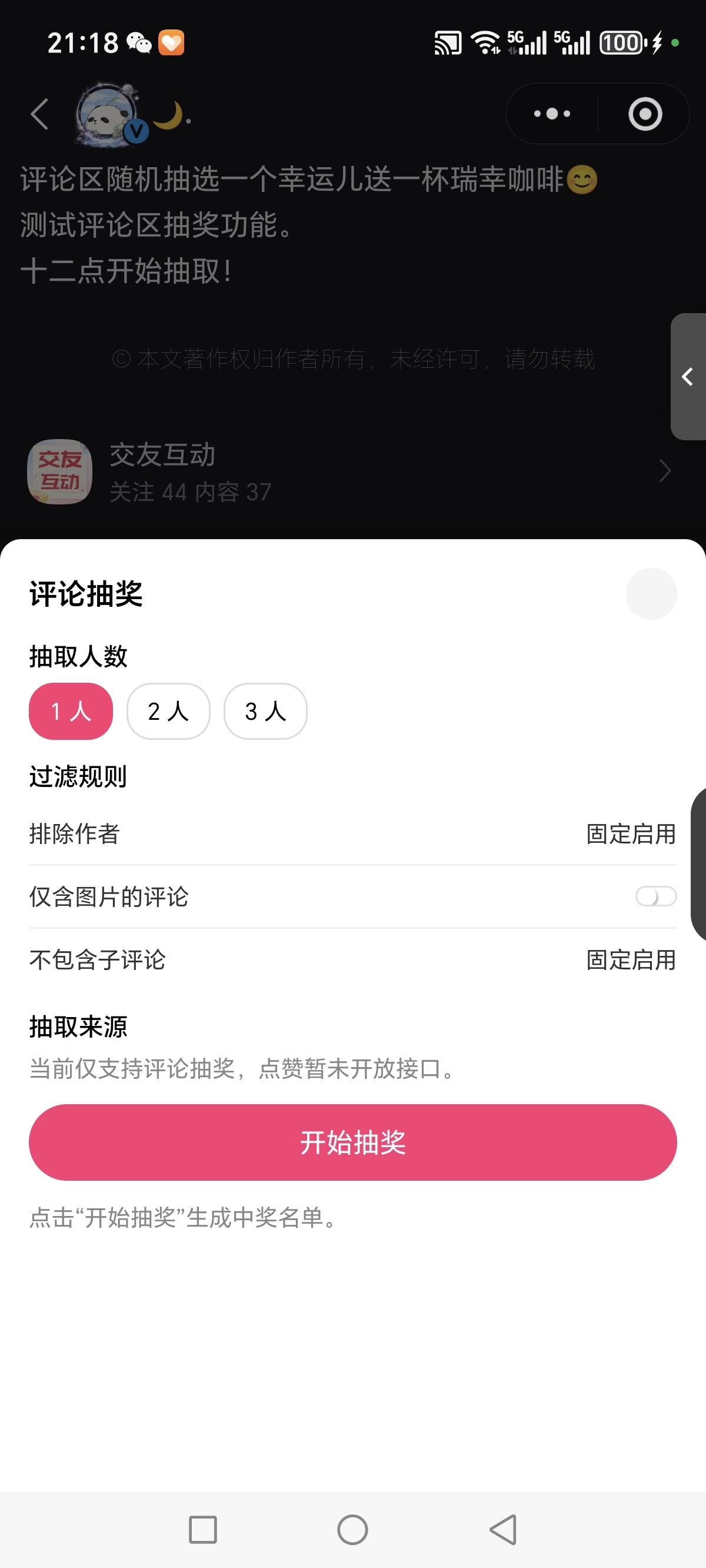Set the draw count to 3 人
The height and width of the screenshot is (1568, 706).
pos(265,711)
